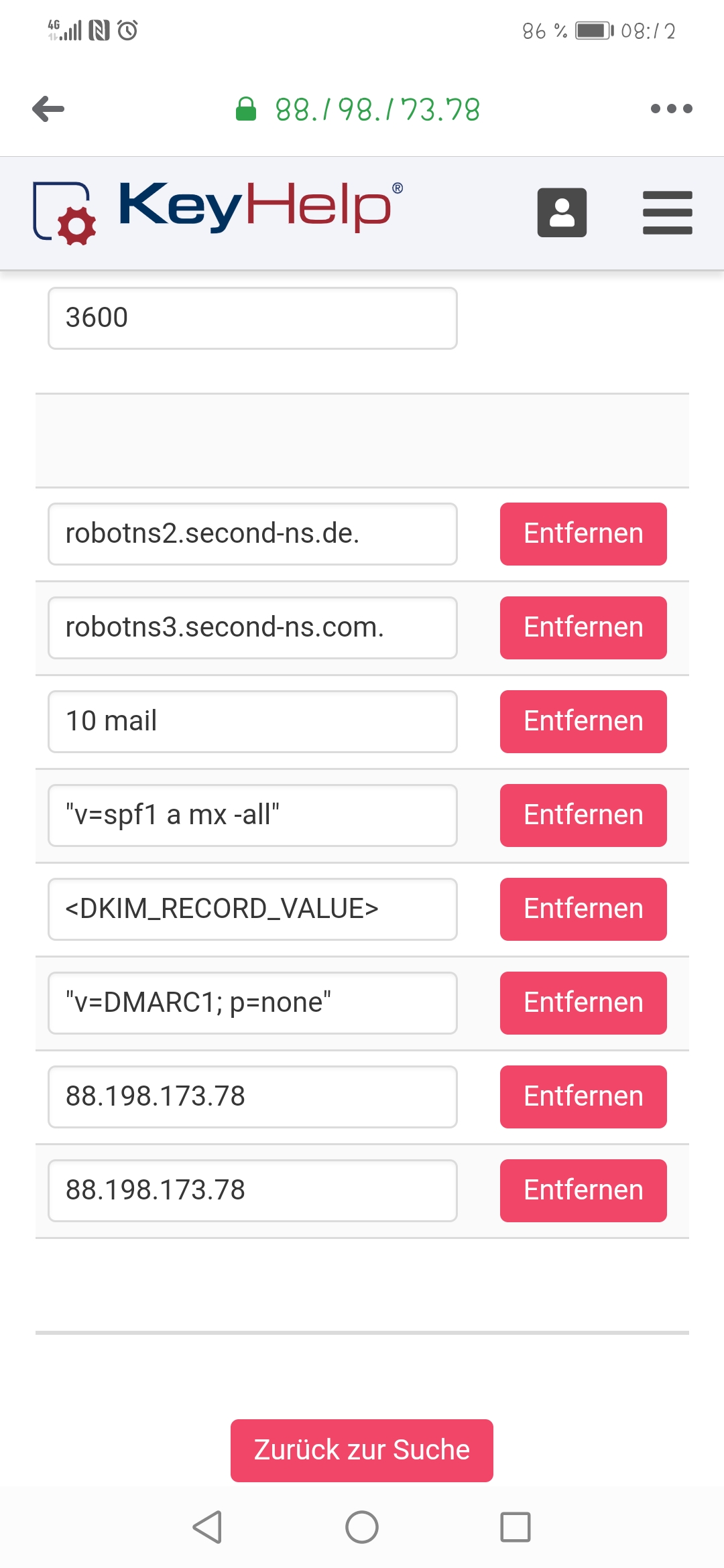Remove the robotns3.second-ns.com. record
Screen dimensions: 724x1568
coord(583,628)
